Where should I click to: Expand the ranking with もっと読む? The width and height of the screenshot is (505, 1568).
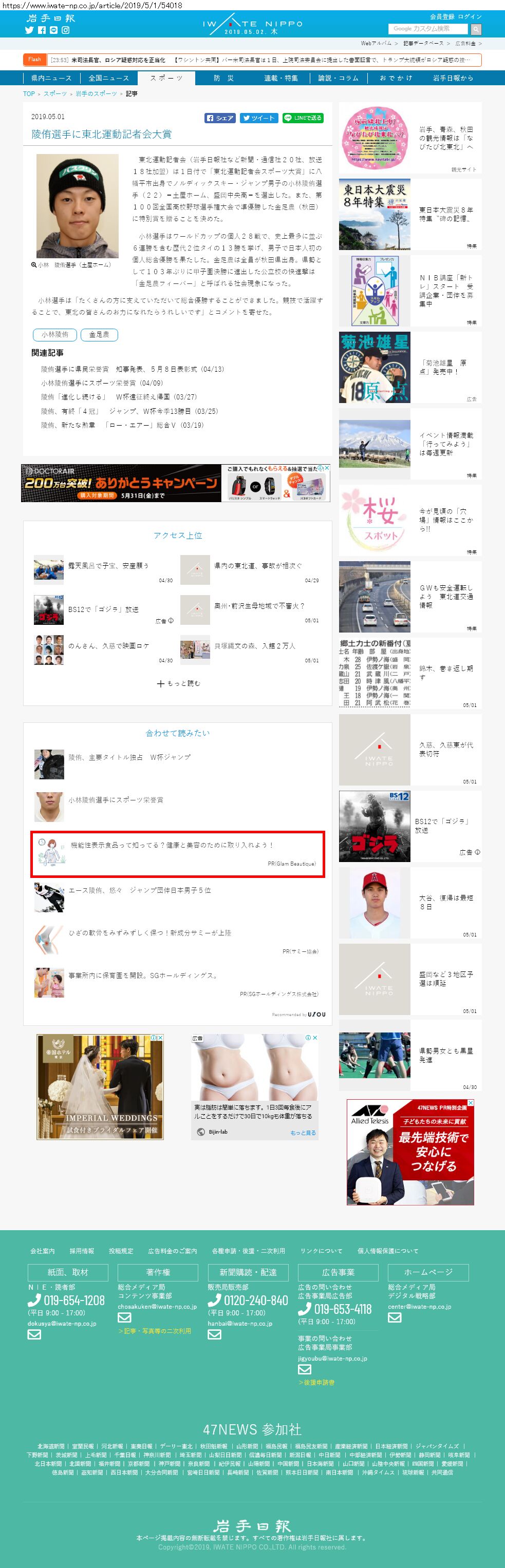pos(178,683)
